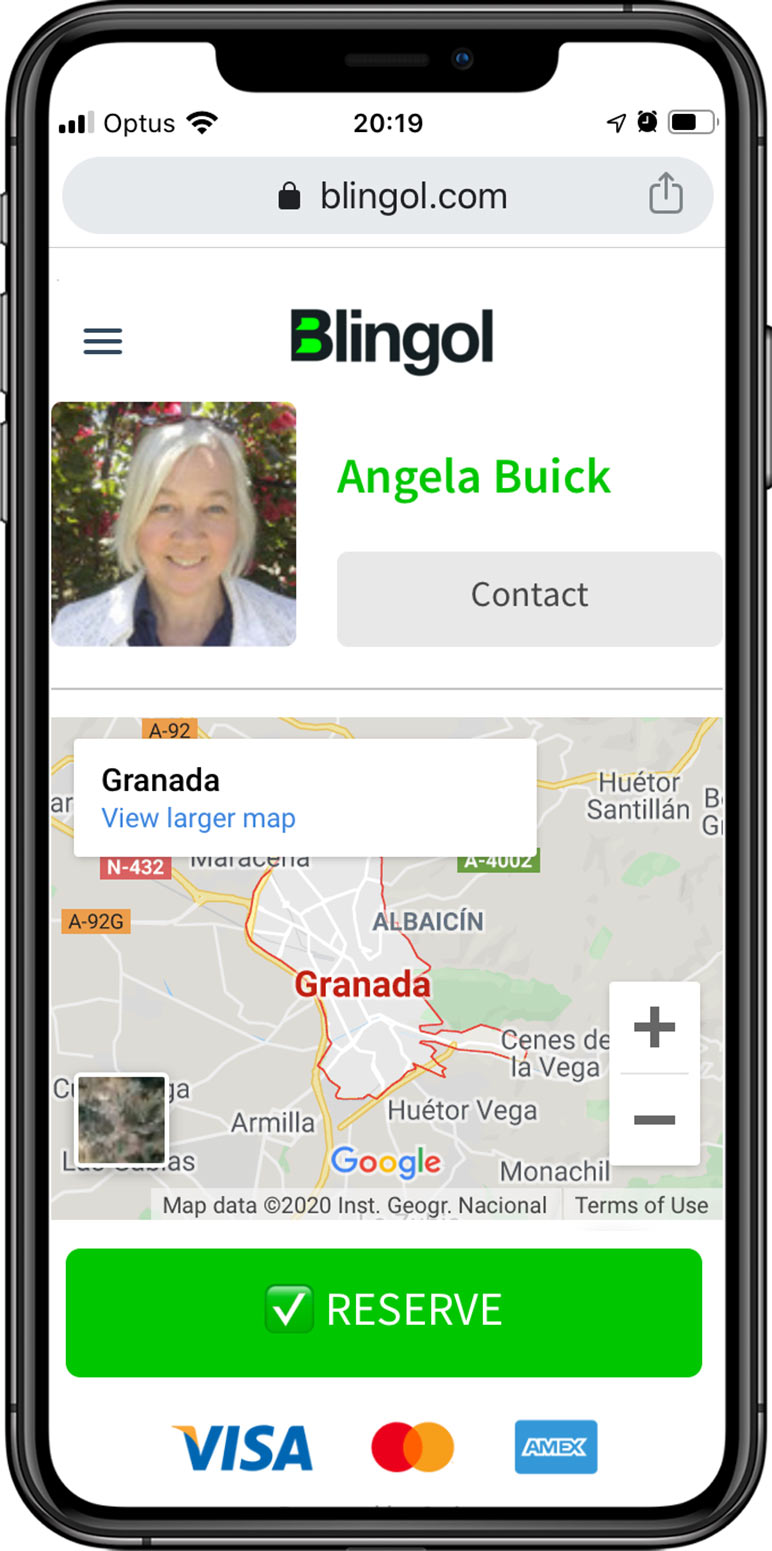Tap the green RESERVE button

click(384, 1311)
